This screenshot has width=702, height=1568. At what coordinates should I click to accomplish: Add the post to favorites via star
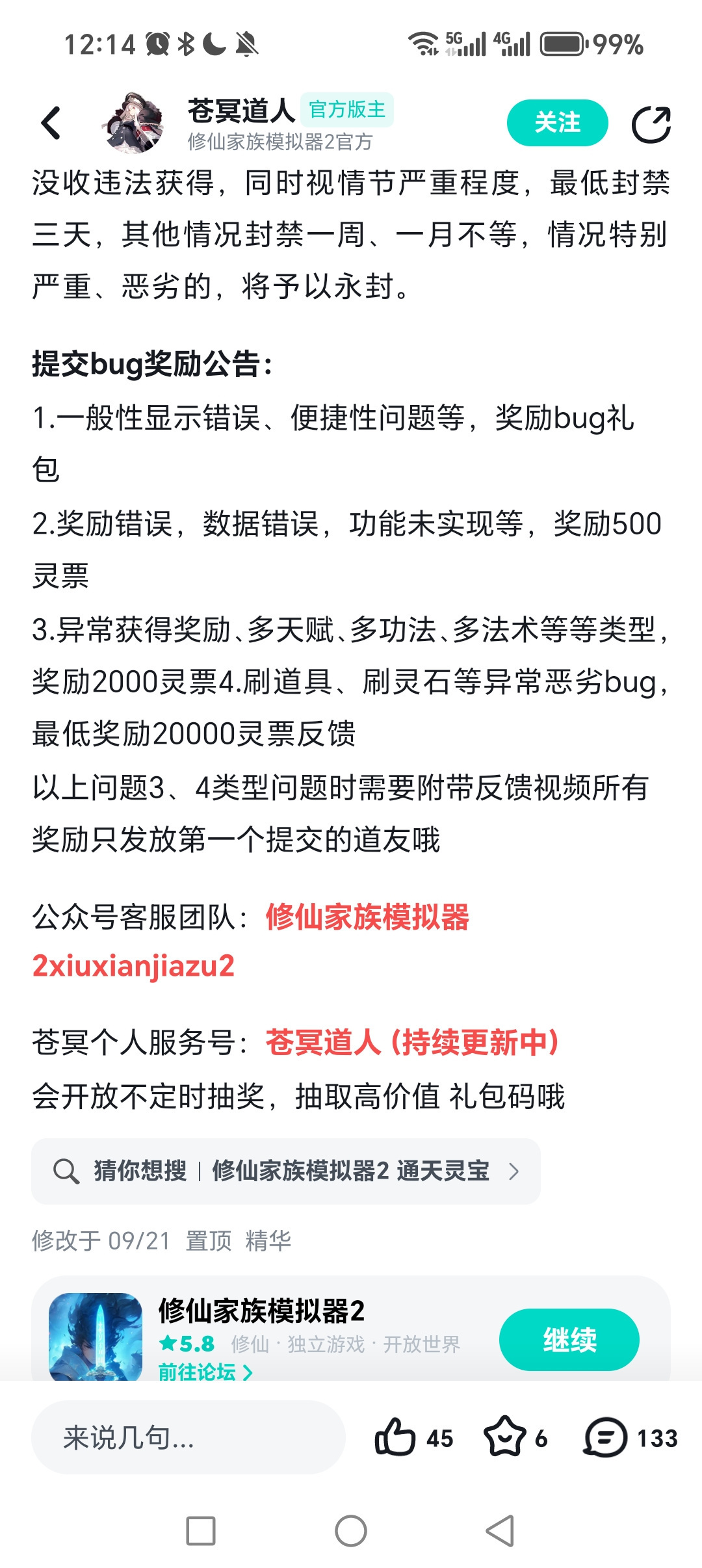point(505,1437)
